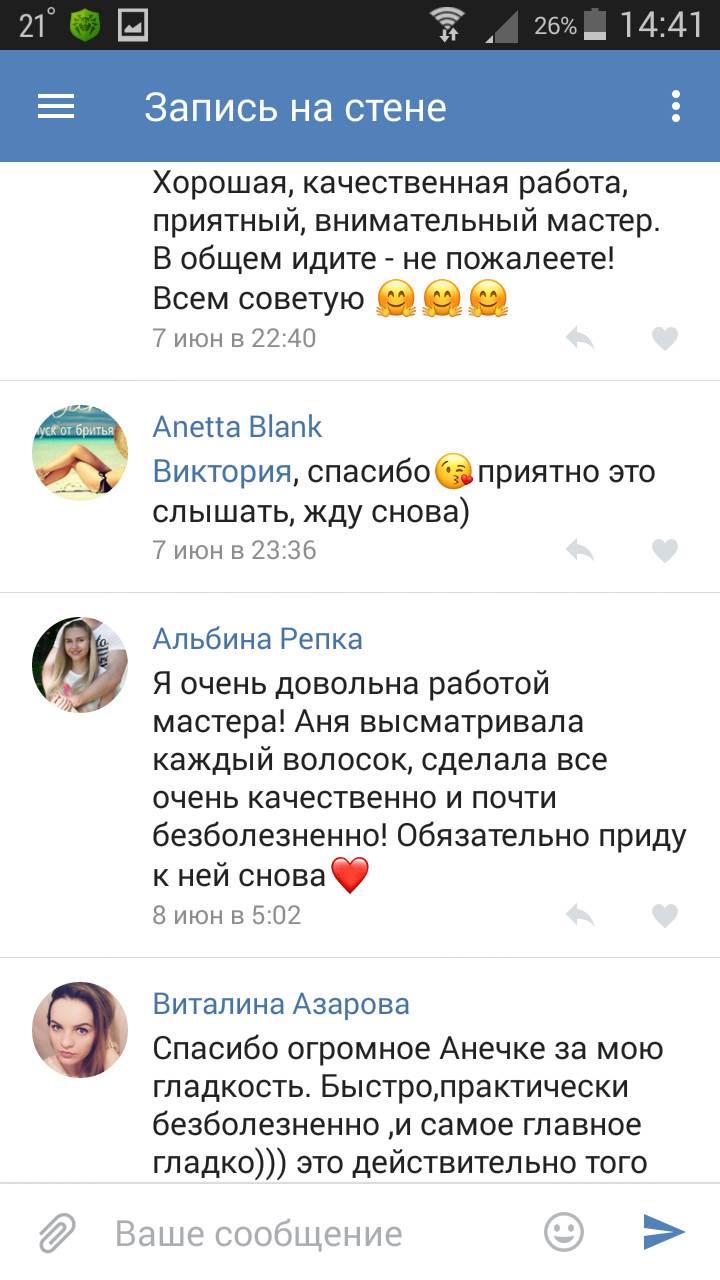Open Anetta Blank's profile name
The image size is (720, 1280).
coord(237,427)
